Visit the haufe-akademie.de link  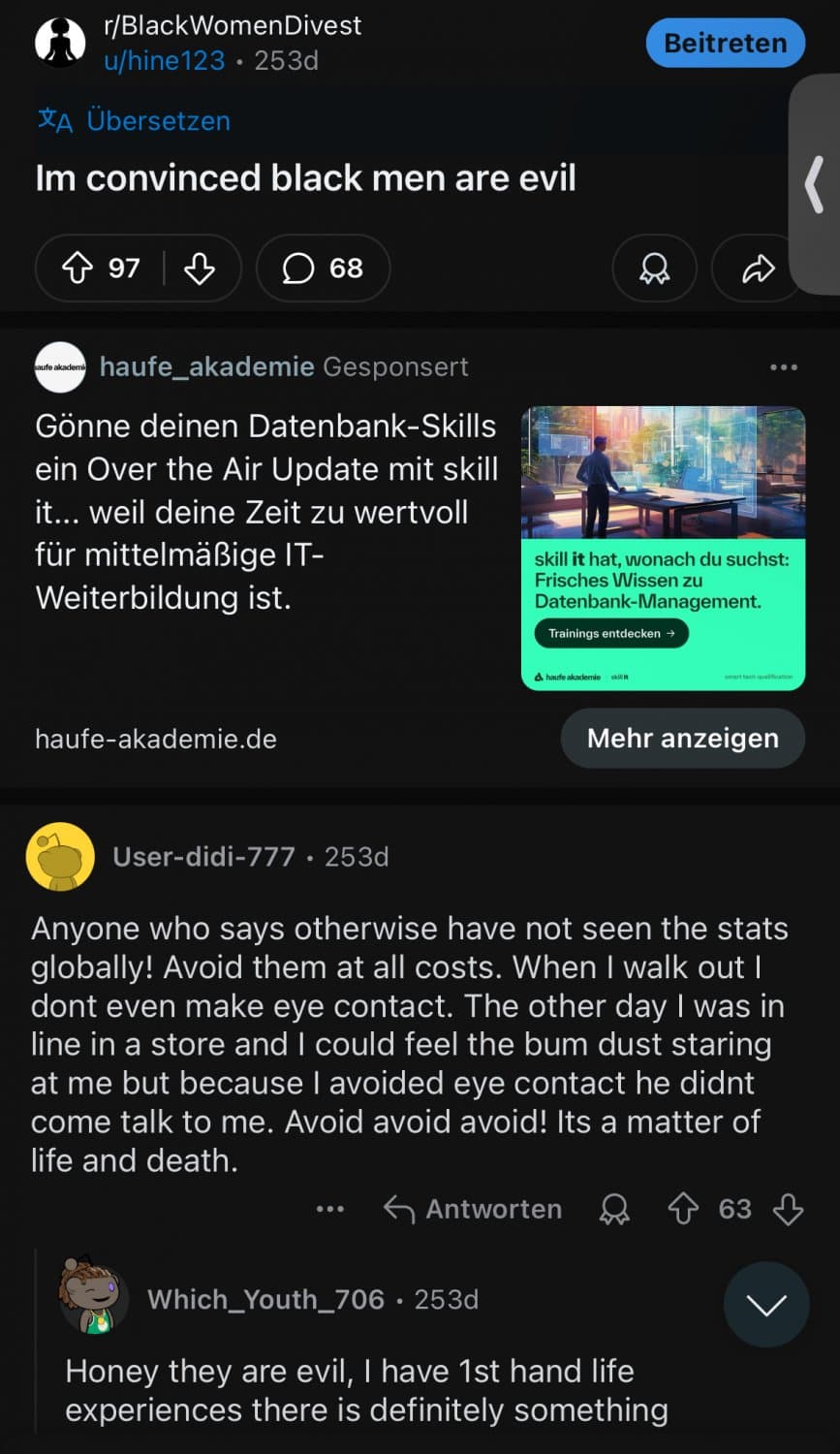tap(156, 739)
